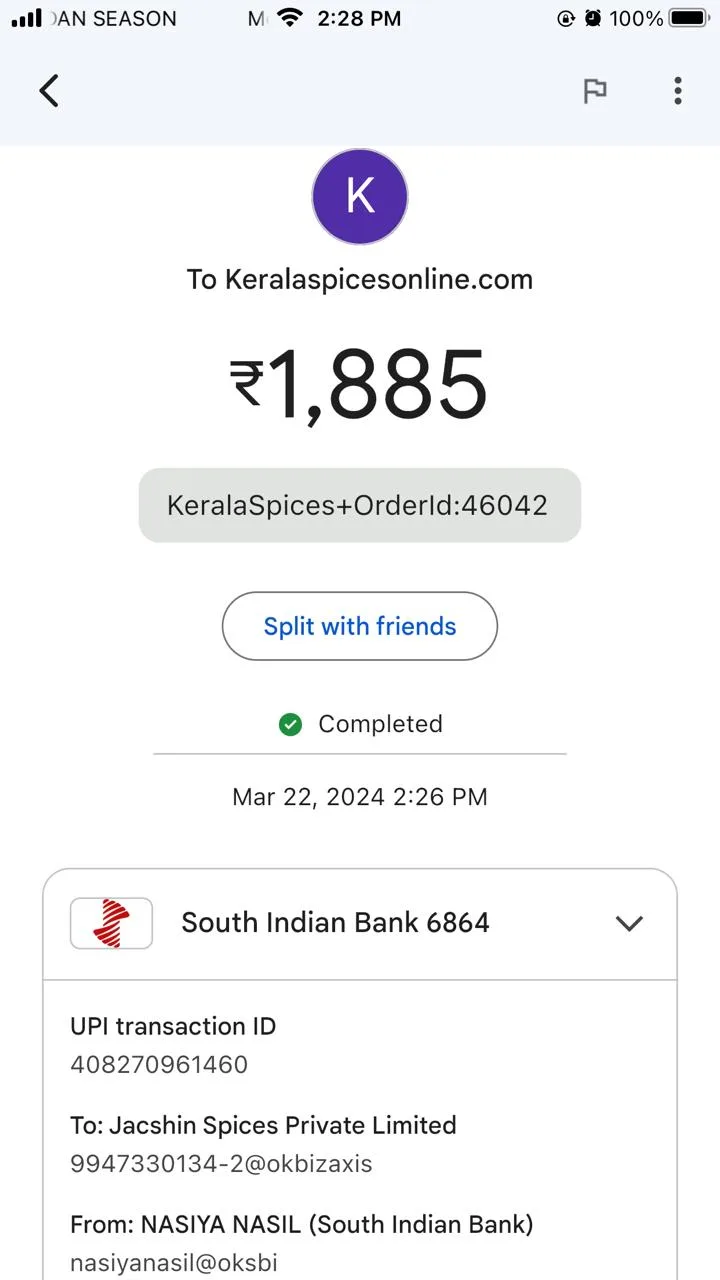This screenshot has width=720, height=1280.
Task: Tap Split with friends button
Action: (x=360, y=626)
